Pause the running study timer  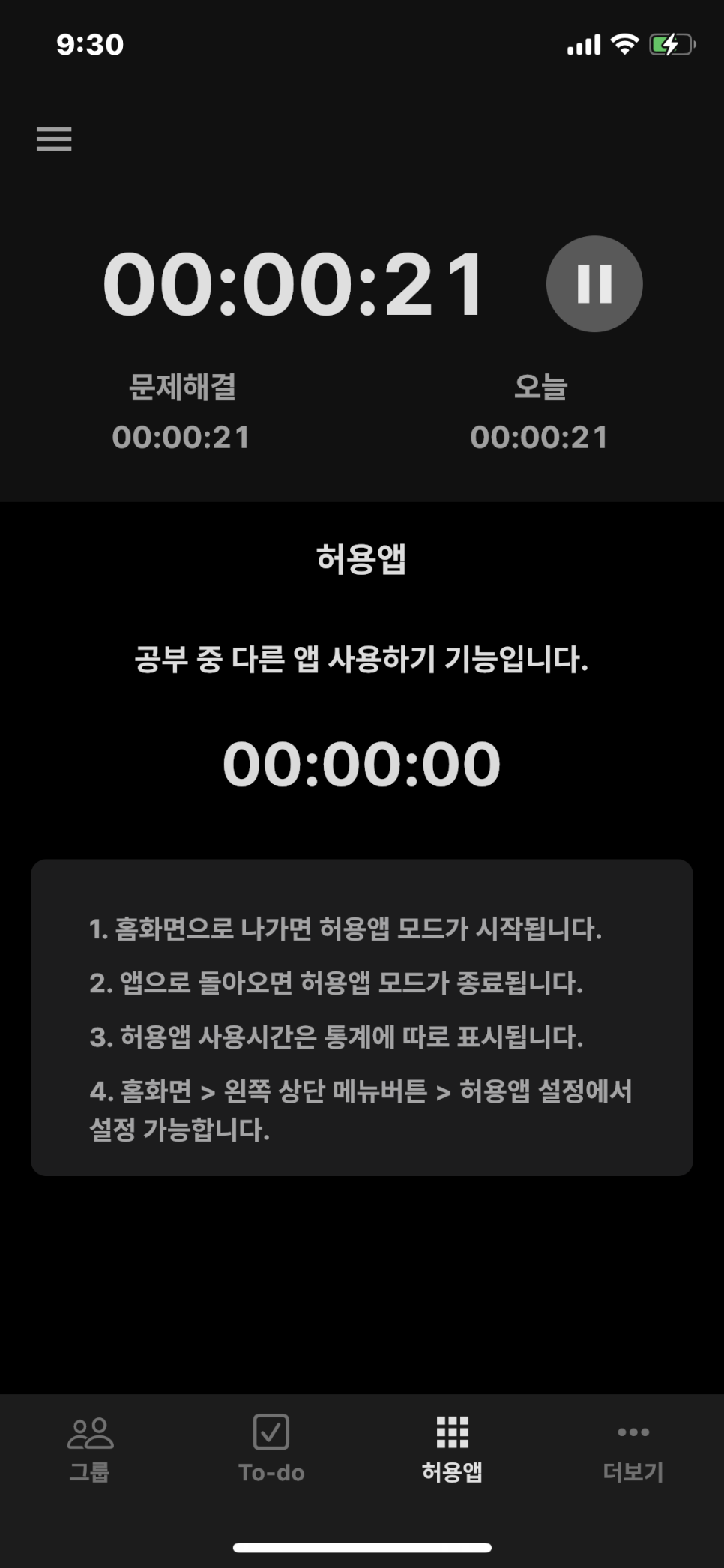point(594,284)
